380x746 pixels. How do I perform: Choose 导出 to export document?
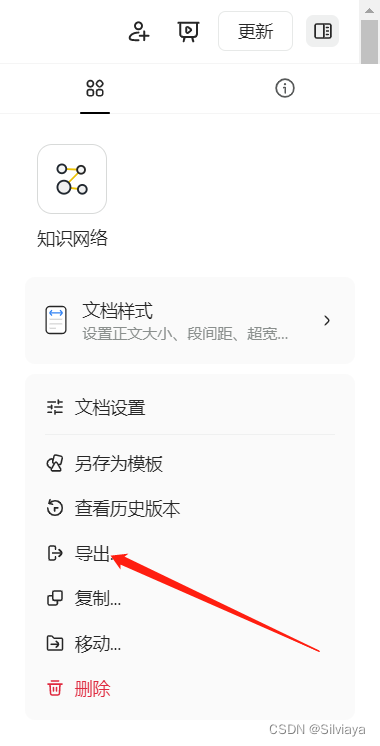pos(190,553)
